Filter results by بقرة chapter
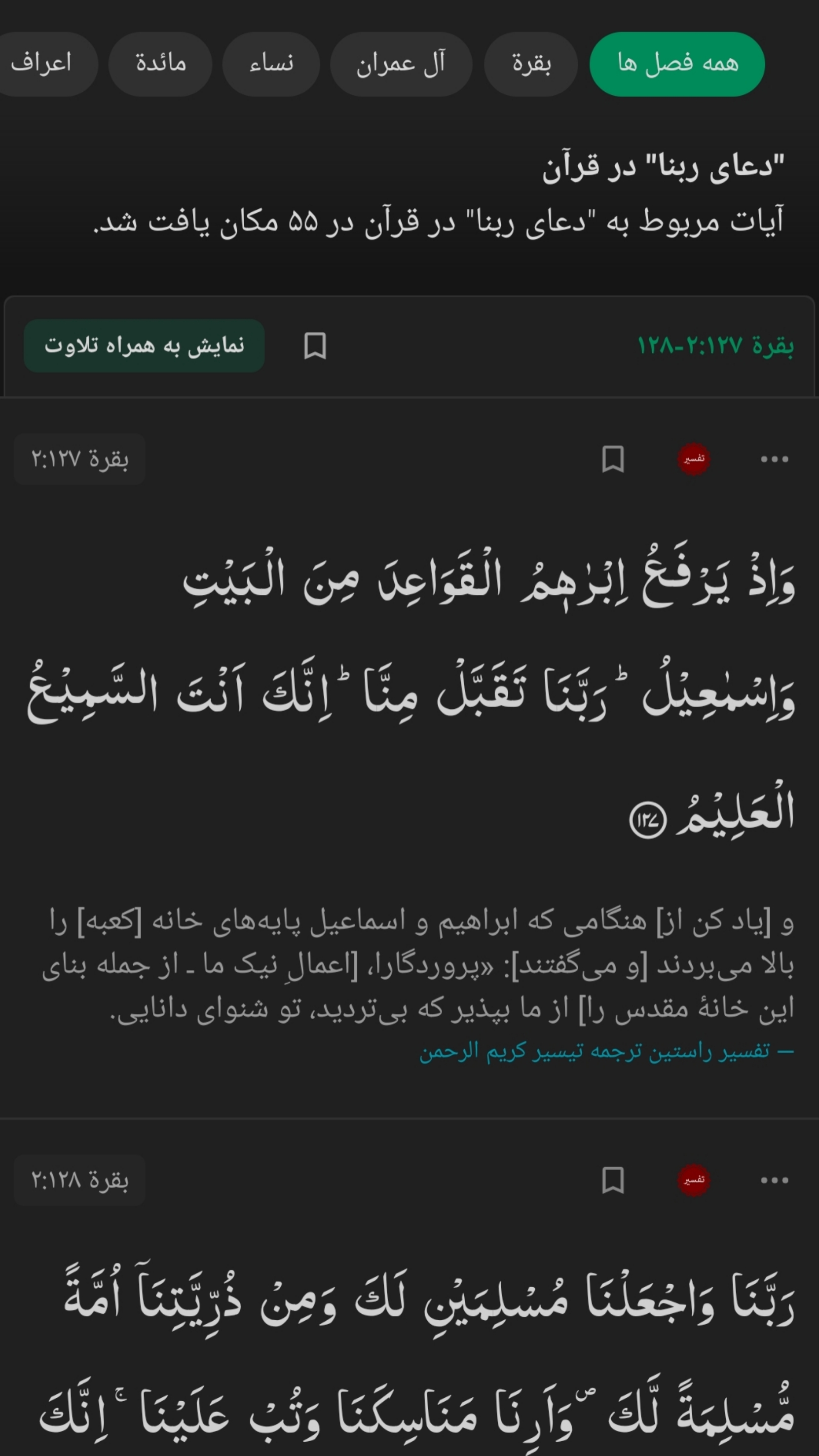819x1456 pixels. point(531,64)
